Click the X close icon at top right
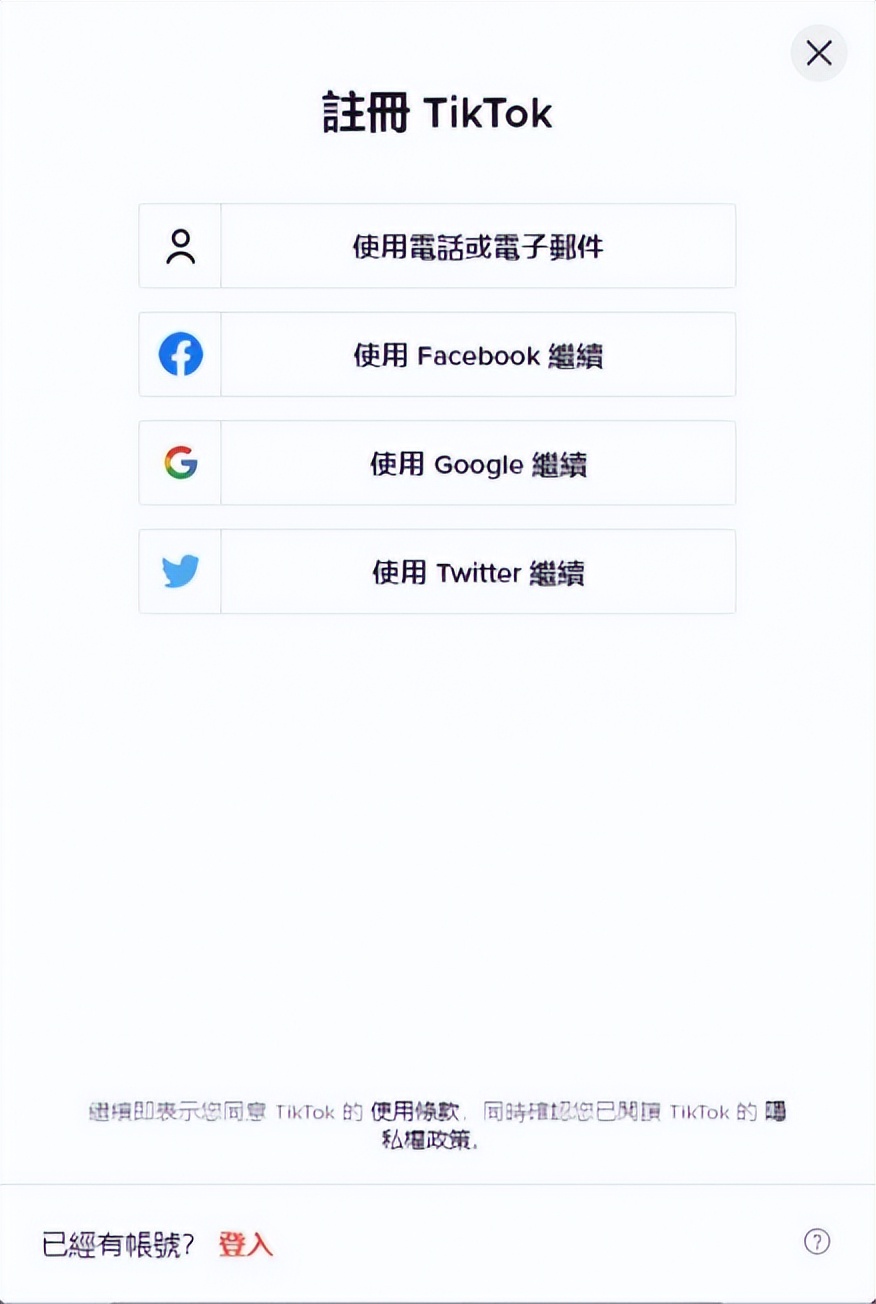The image size is (876, 1304). tap(818, 53)
